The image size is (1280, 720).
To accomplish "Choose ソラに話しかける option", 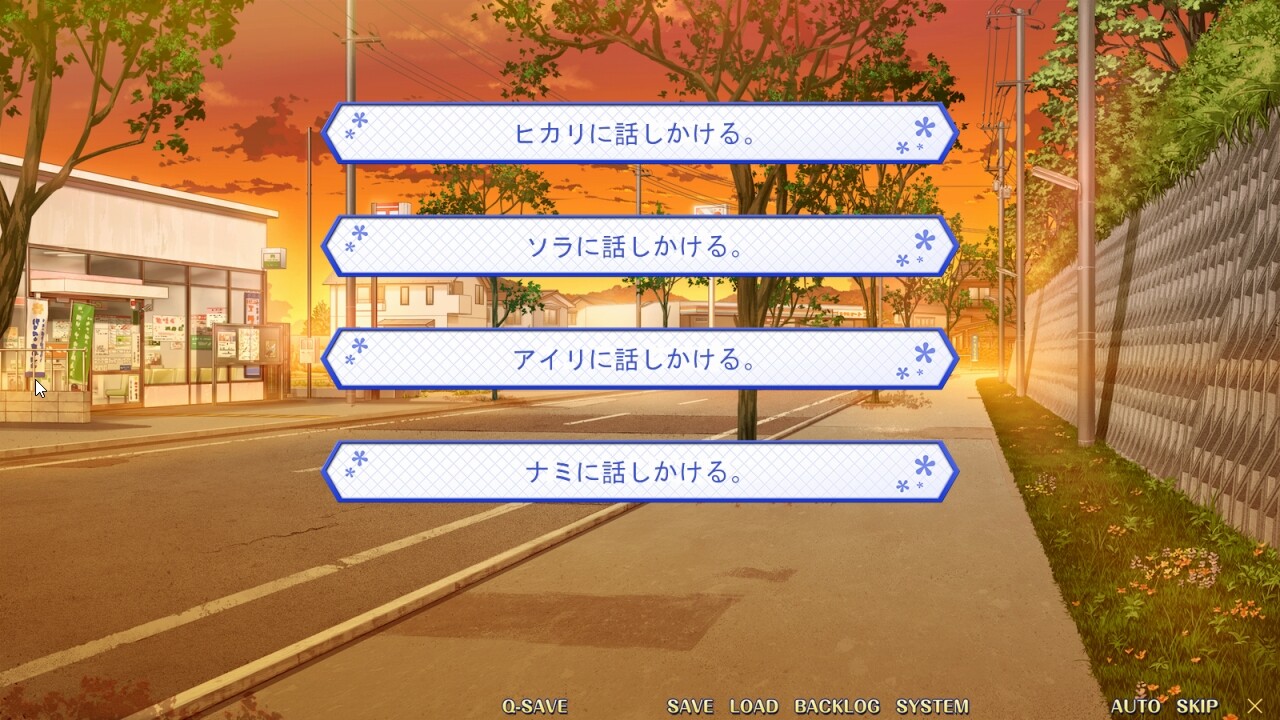I will [640, 246].
